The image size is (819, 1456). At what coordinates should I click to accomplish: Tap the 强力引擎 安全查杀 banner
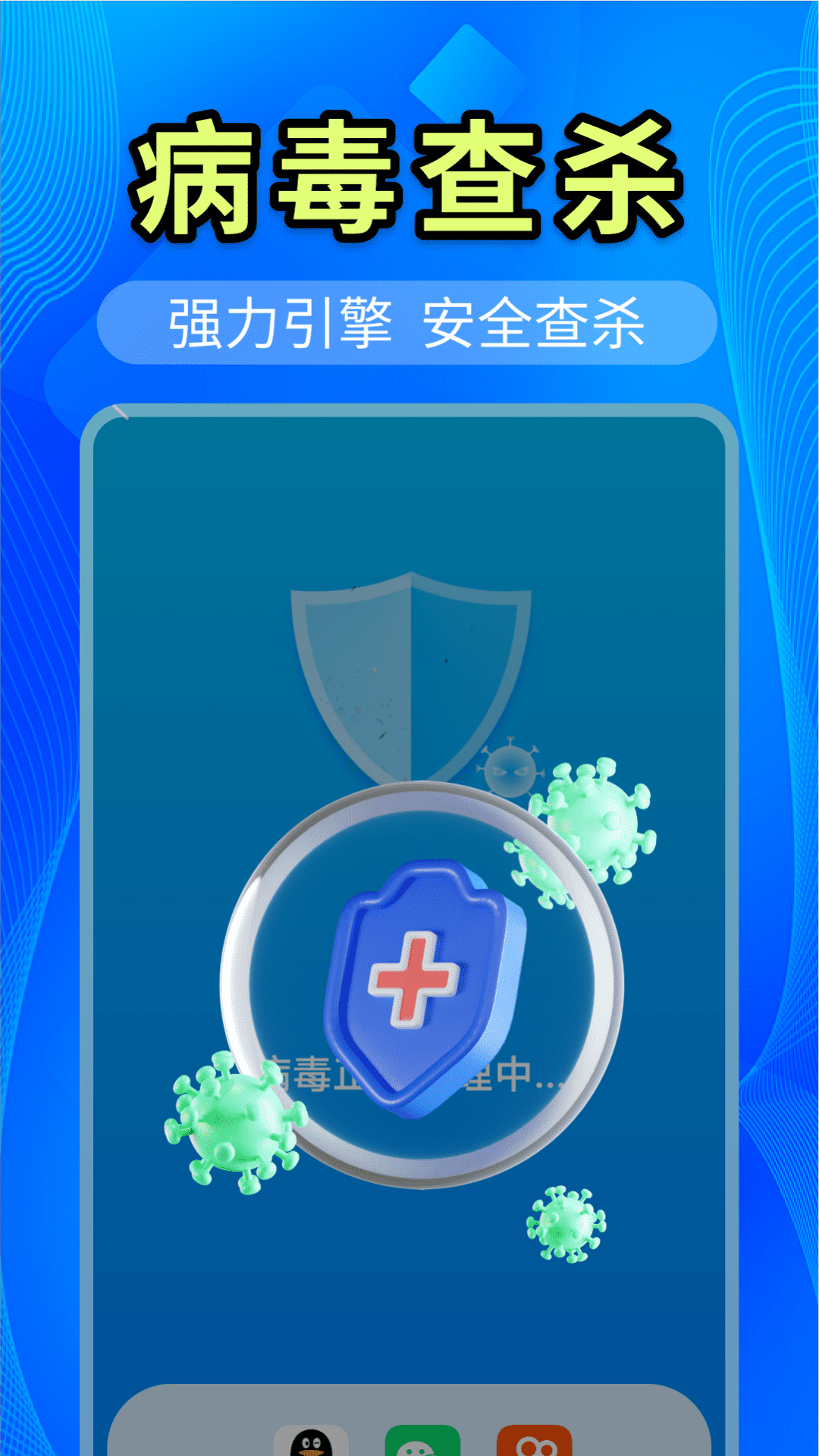pos(409,322)
